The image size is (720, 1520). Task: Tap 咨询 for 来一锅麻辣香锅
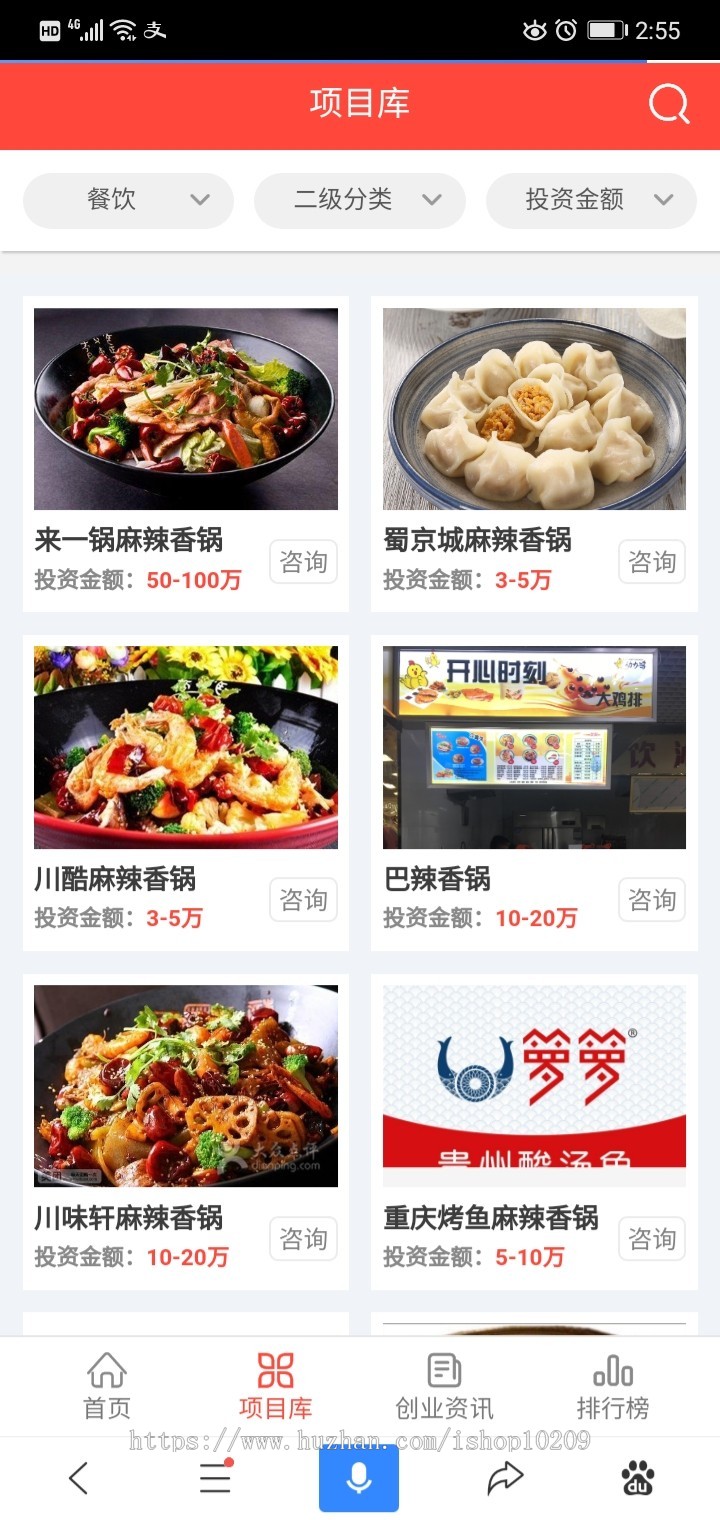[303, 562]
